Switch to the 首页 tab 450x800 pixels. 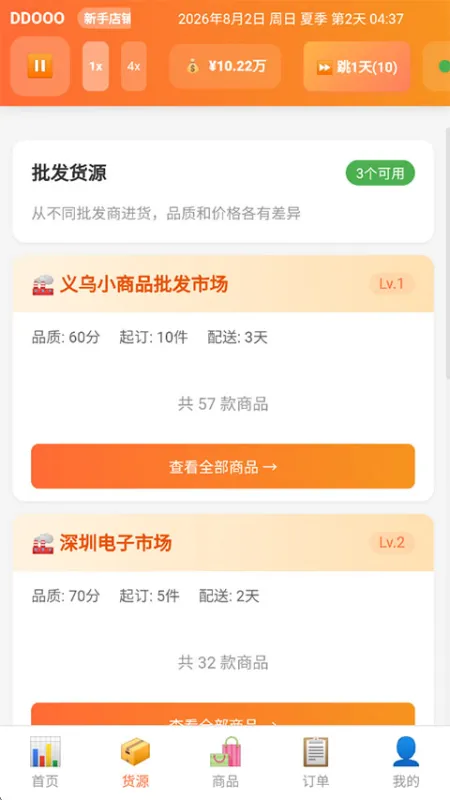[45, 763]
